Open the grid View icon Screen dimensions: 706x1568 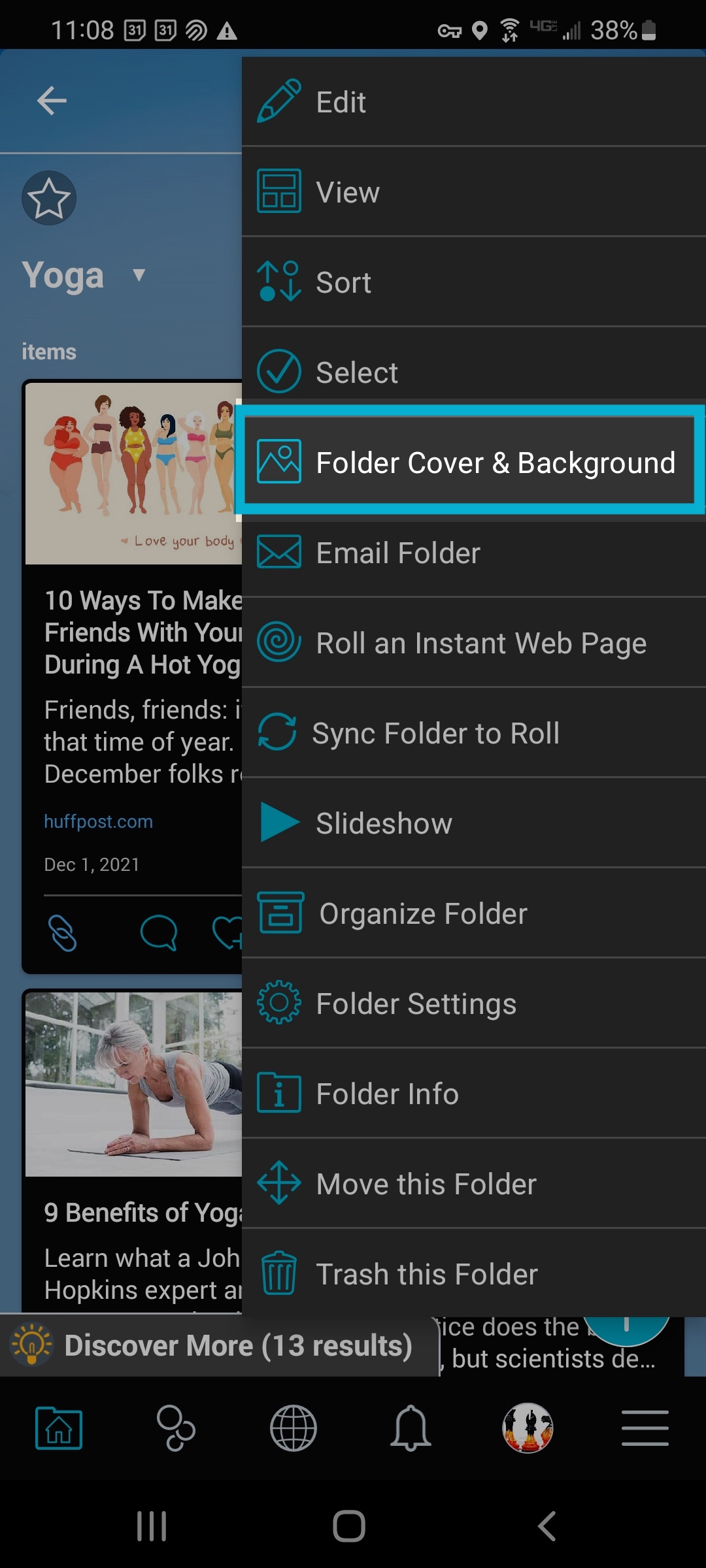click(x=280, y=191)
